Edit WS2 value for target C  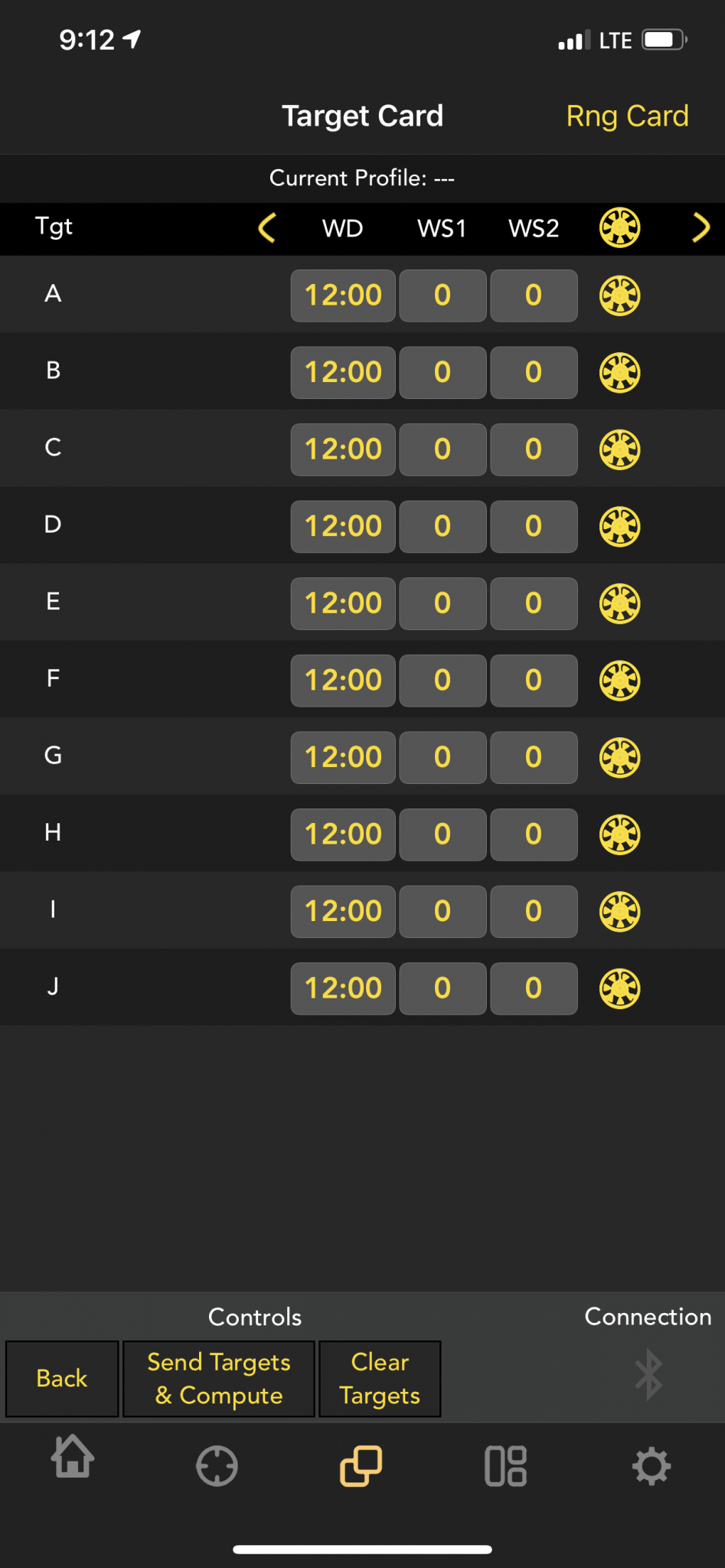534,449
